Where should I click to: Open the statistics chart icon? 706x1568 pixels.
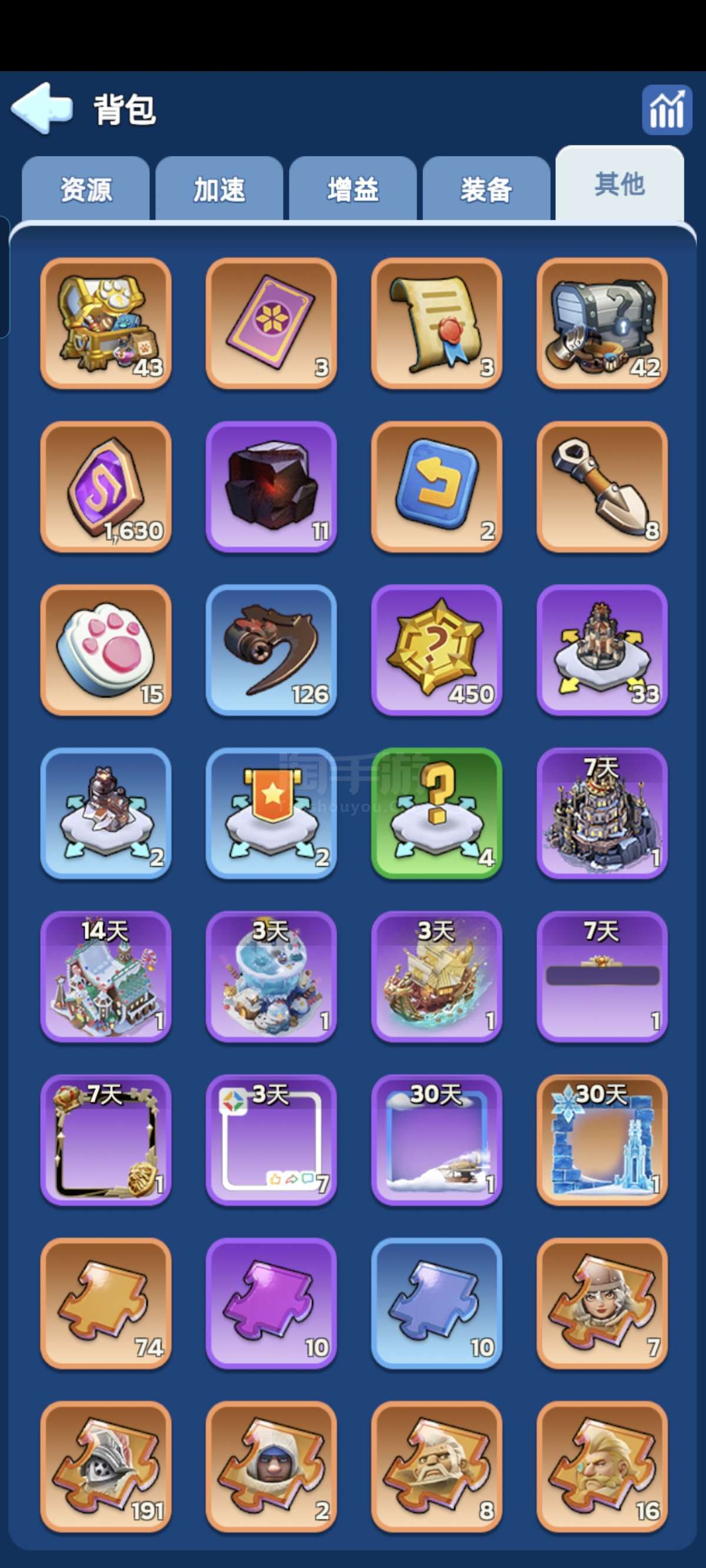[x=667, y=109]
